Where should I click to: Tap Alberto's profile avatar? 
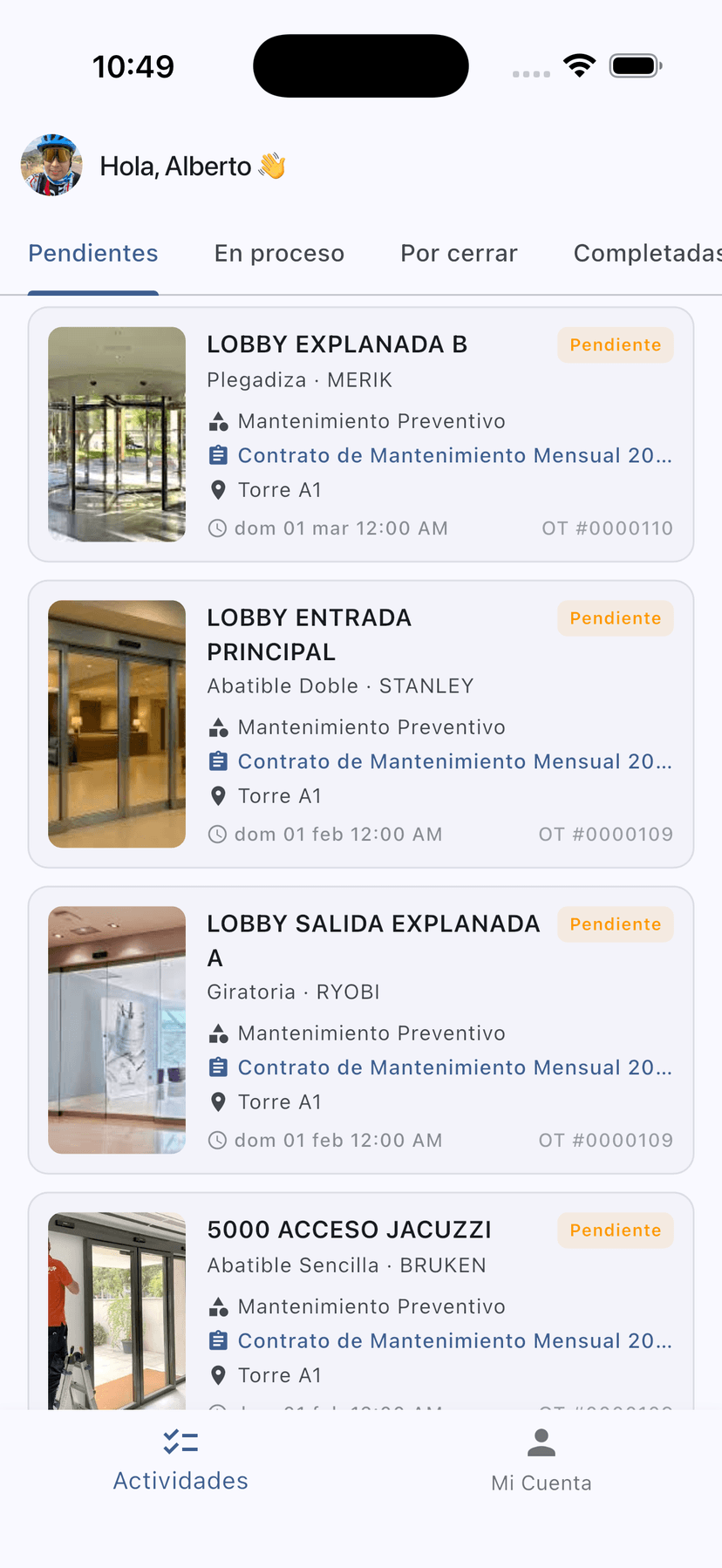(51, 165)
